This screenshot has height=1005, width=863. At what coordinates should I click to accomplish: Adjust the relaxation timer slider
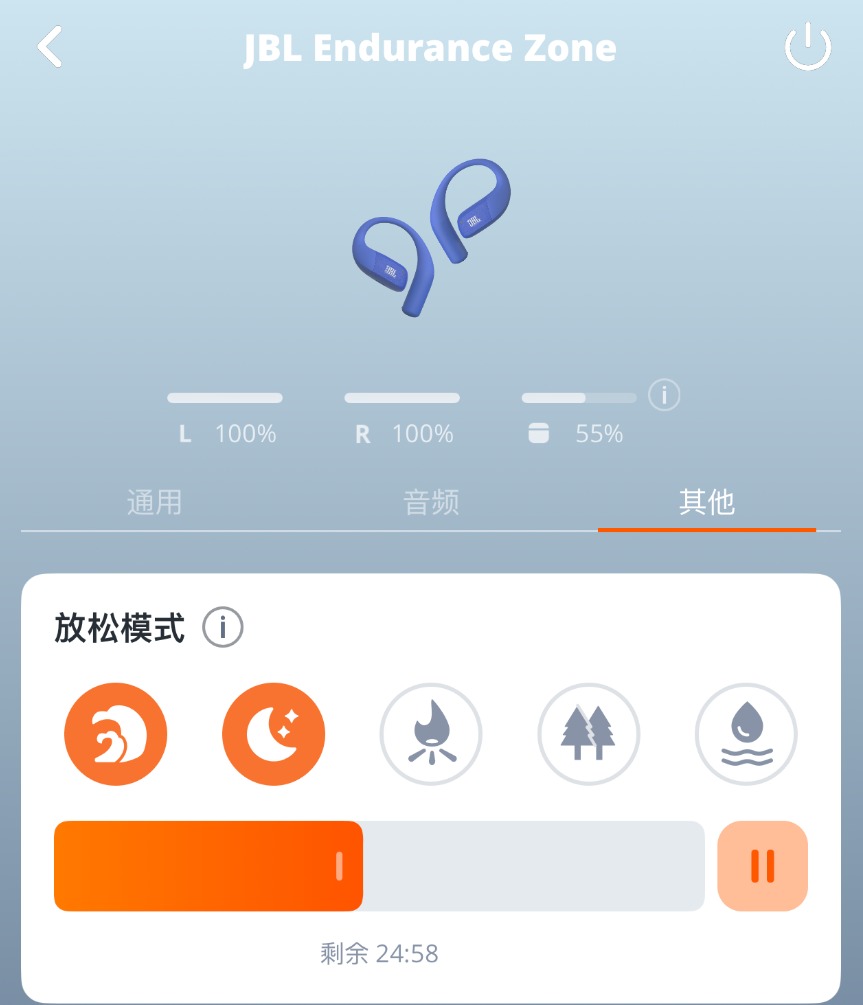340,865
